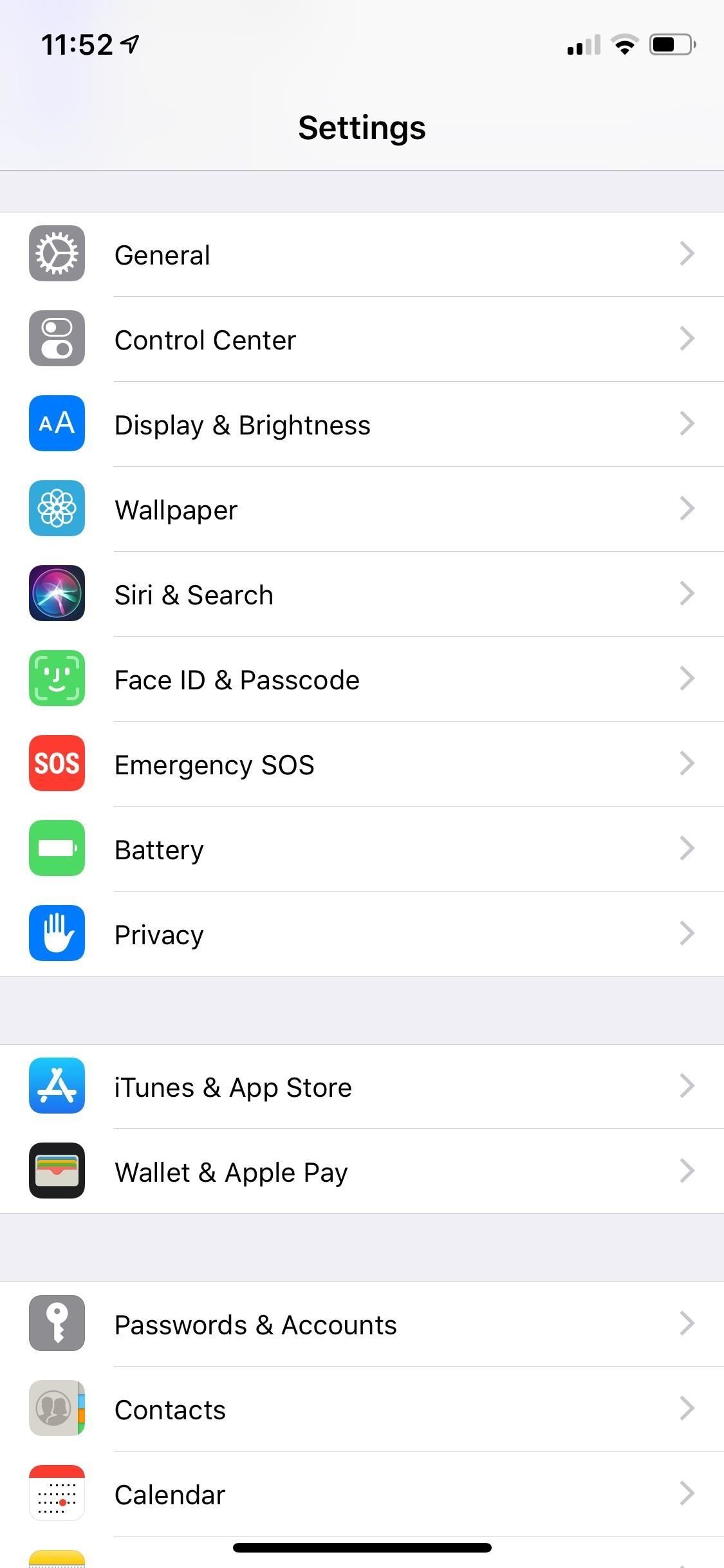Tap the iTunes & App Store icon
This screenshot has height=1568, width=724.
[x=57, y=1087]
